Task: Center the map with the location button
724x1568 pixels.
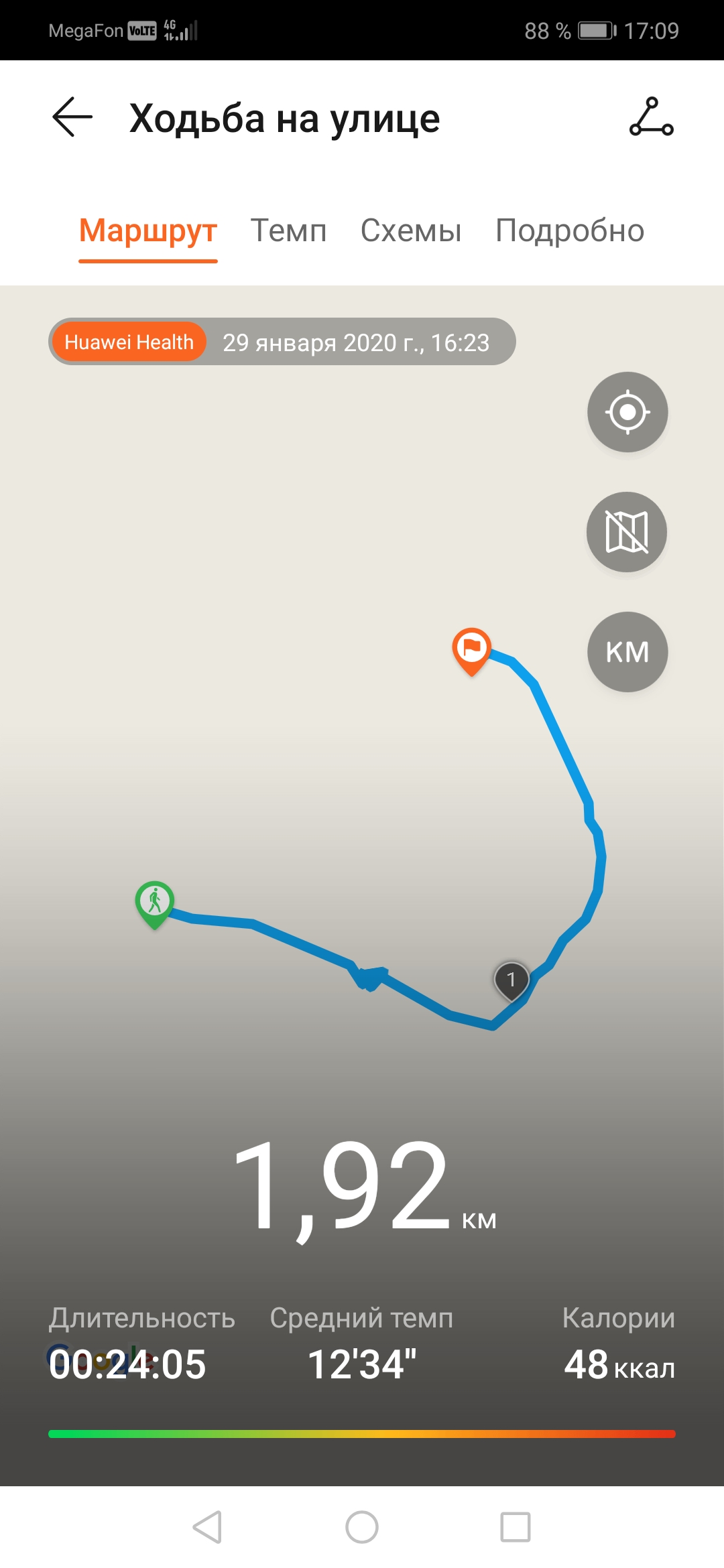Action: tap(627, 412)
